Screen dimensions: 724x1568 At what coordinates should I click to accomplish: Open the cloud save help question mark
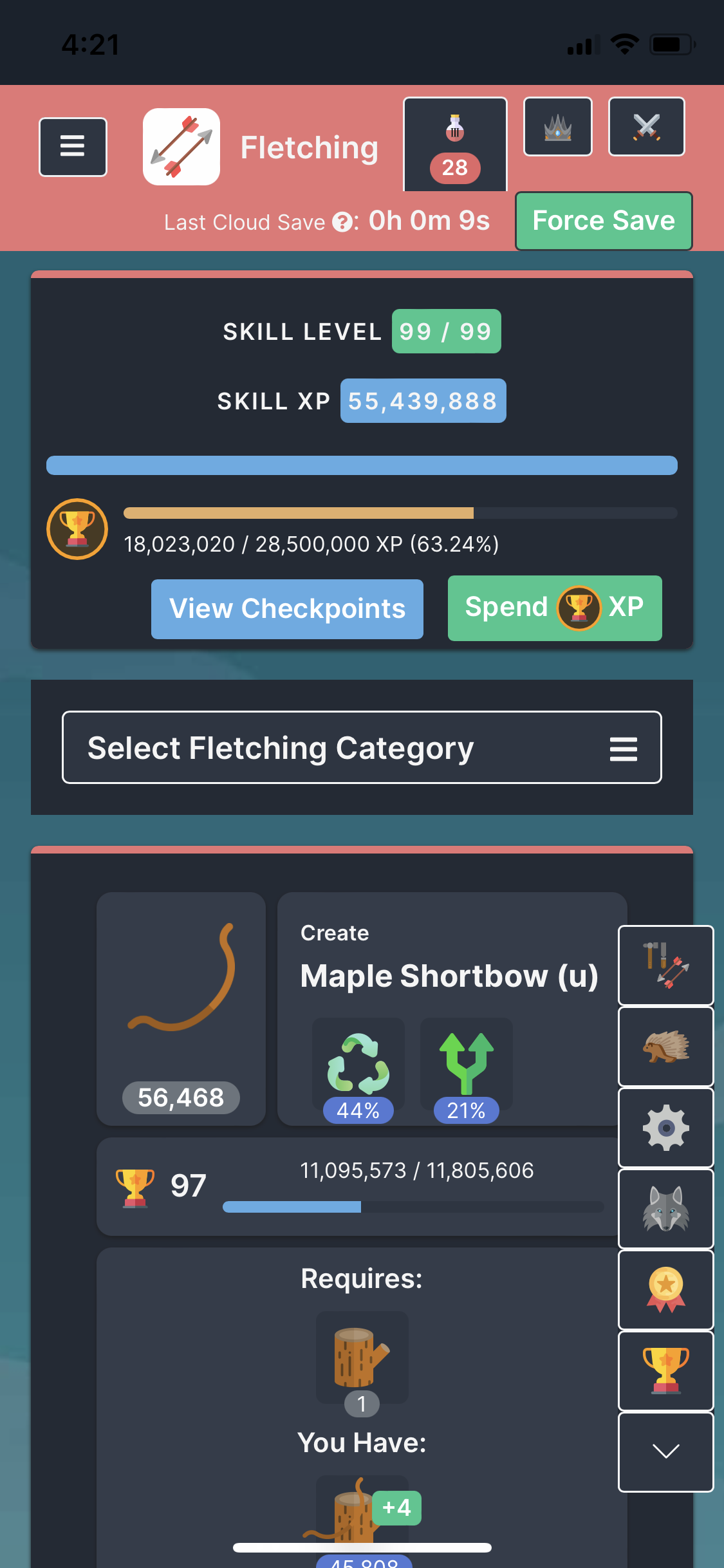pyautogui.click(x=342, y=223)
